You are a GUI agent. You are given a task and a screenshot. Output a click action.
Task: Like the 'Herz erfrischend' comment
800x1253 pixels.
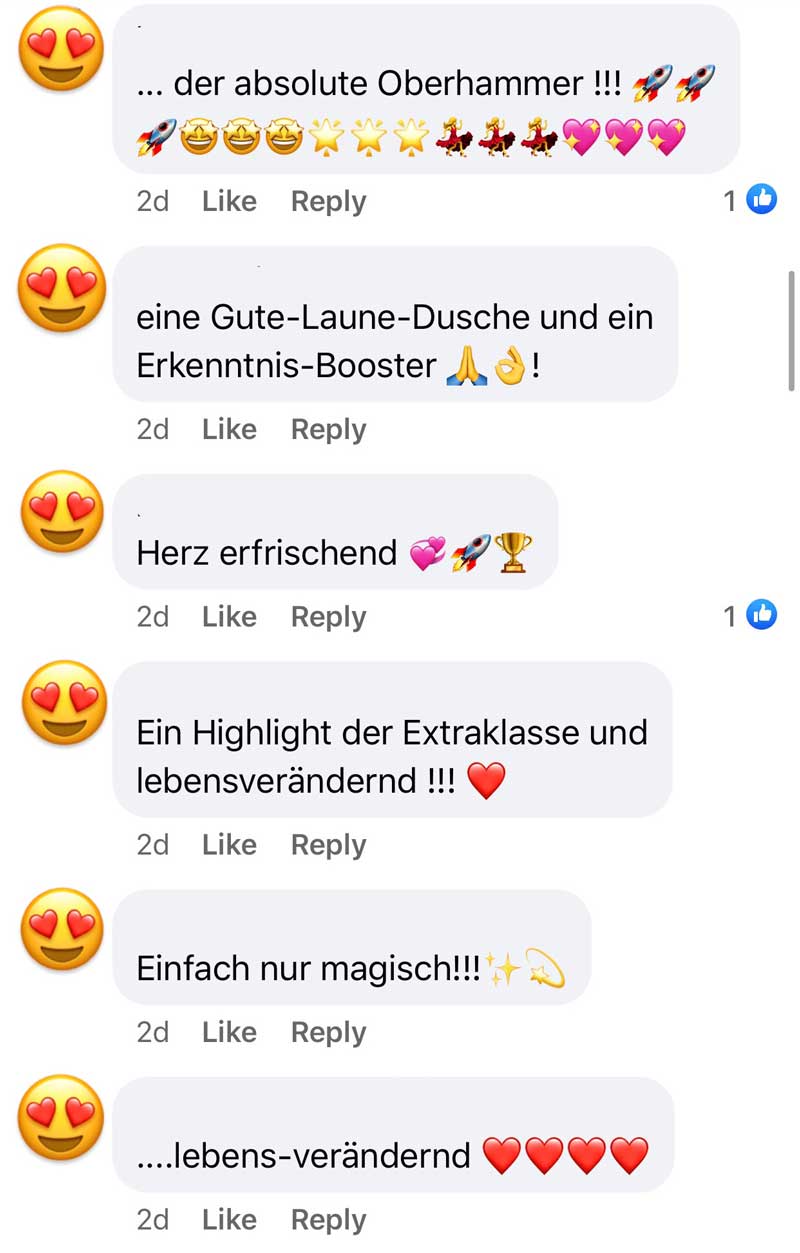click(229, 617)
